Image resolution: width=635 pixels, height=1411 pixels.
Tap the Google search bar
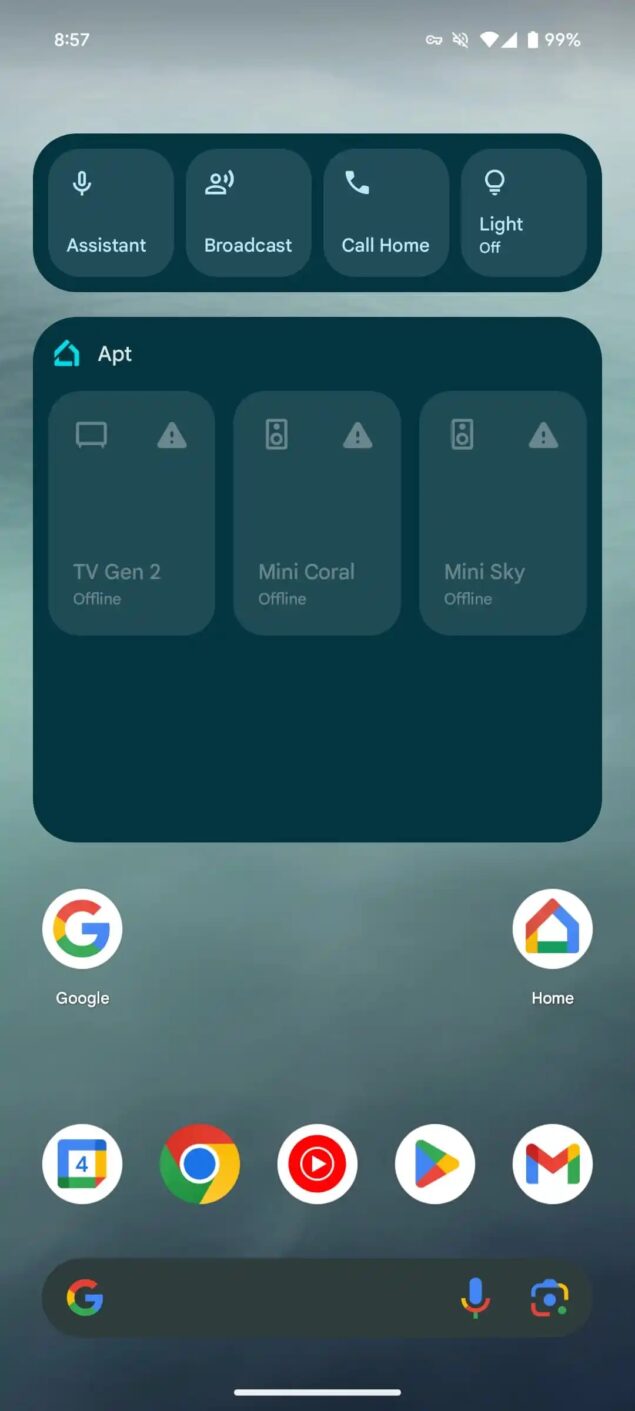[270, 1298]
